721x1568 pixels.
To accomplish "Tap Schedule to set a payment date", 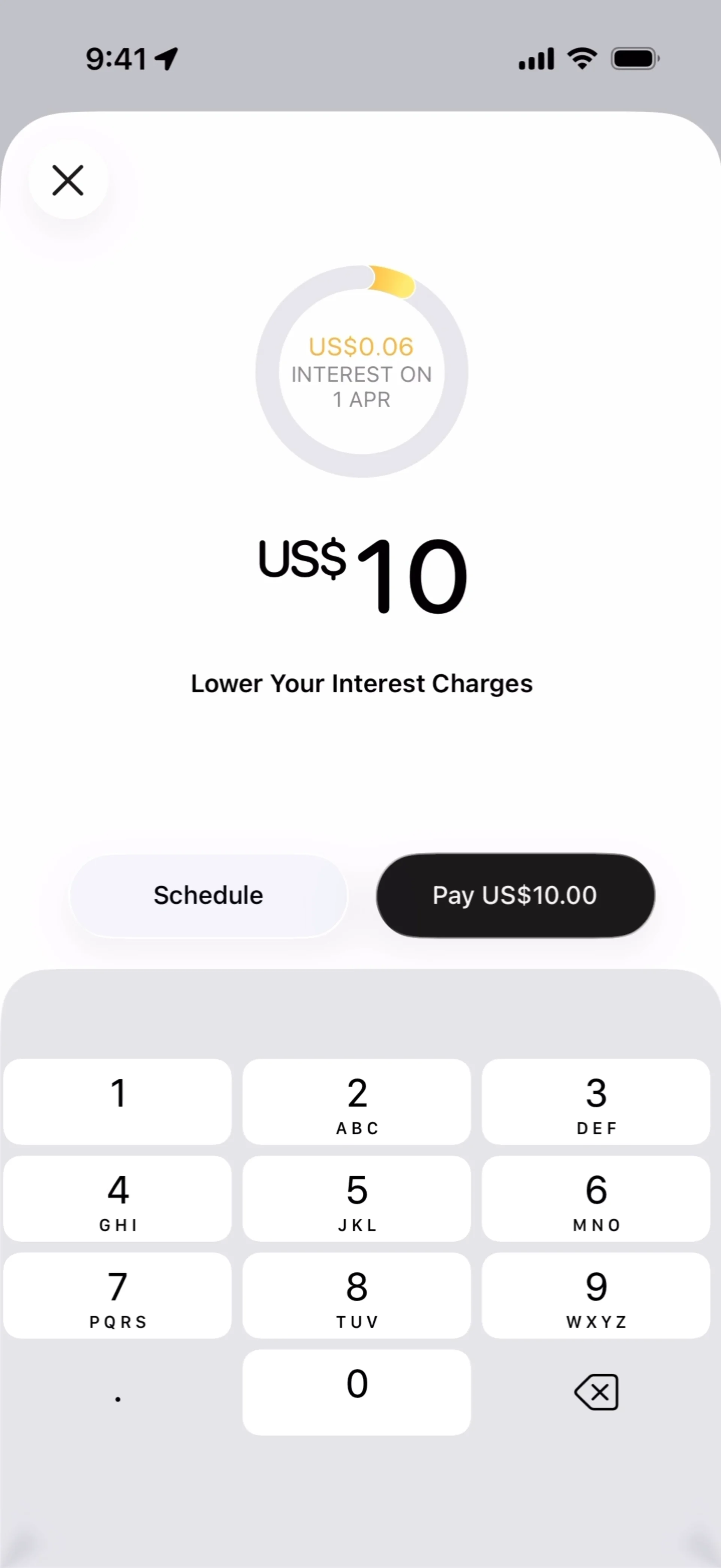I will pos(209,896).
